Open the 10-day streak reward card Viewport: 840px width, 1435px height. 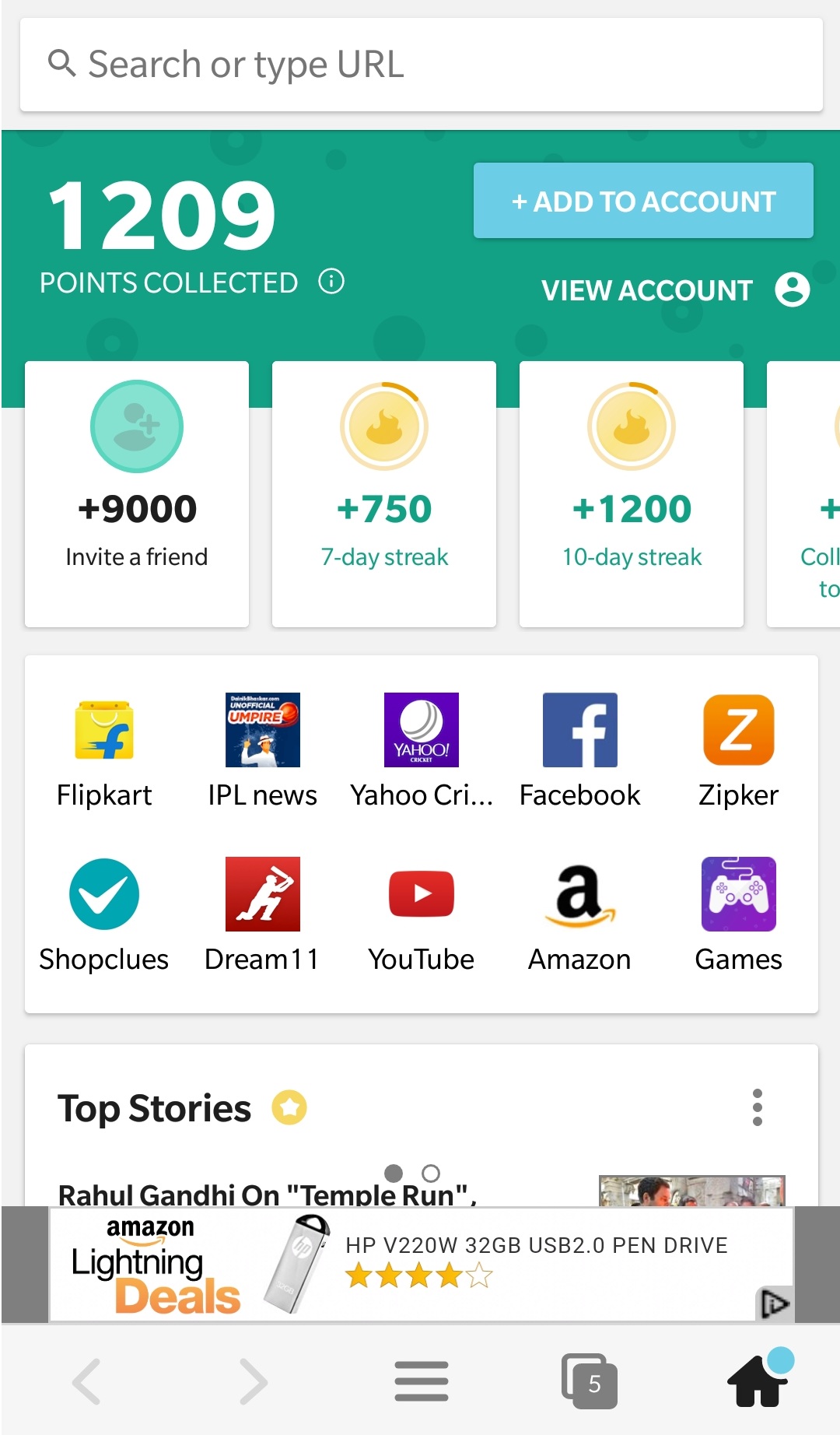(632, 493)
